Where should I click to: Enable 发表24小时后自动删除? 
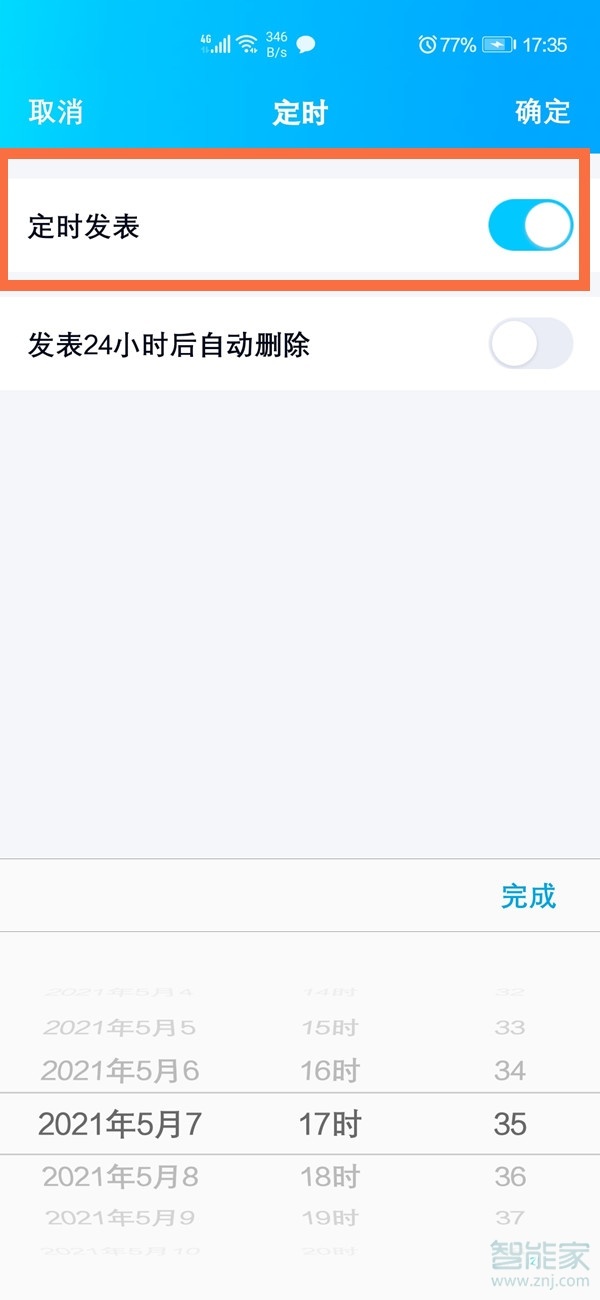pyautogui.click(x=530, y=345)
